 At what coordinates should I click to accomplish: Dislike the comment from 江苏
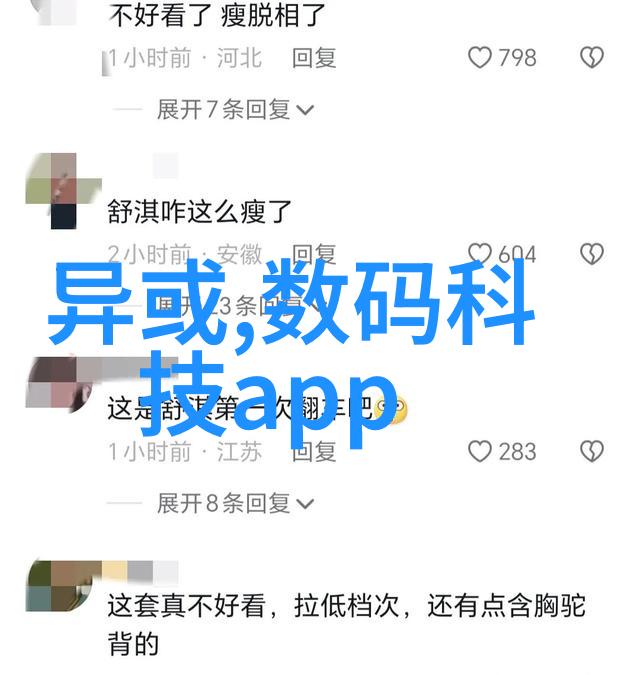592,451
